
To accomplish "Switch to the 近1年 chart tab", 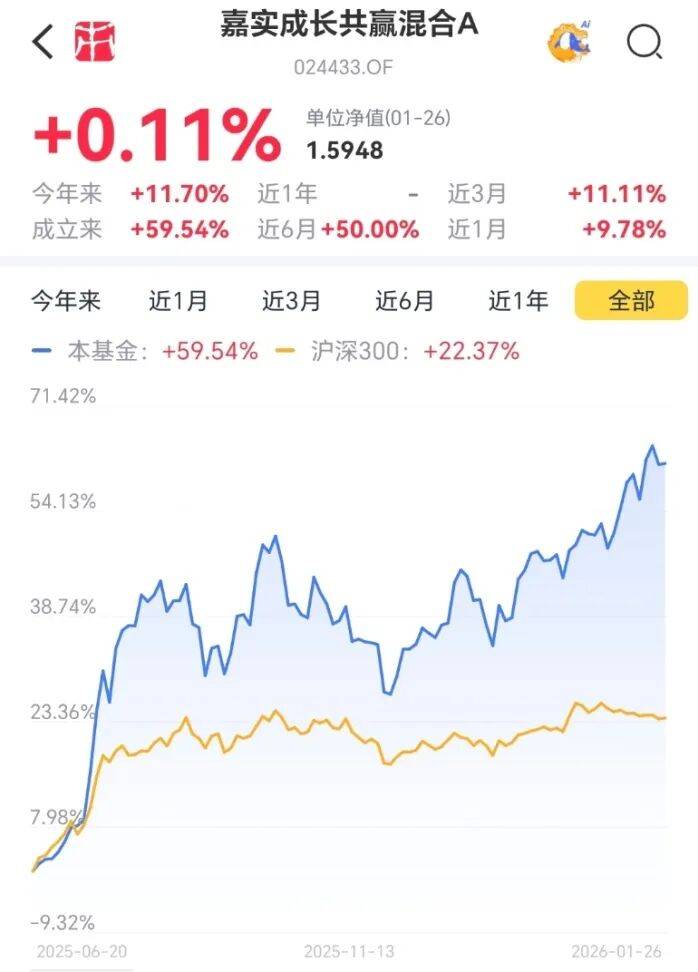I will (518, 300).
